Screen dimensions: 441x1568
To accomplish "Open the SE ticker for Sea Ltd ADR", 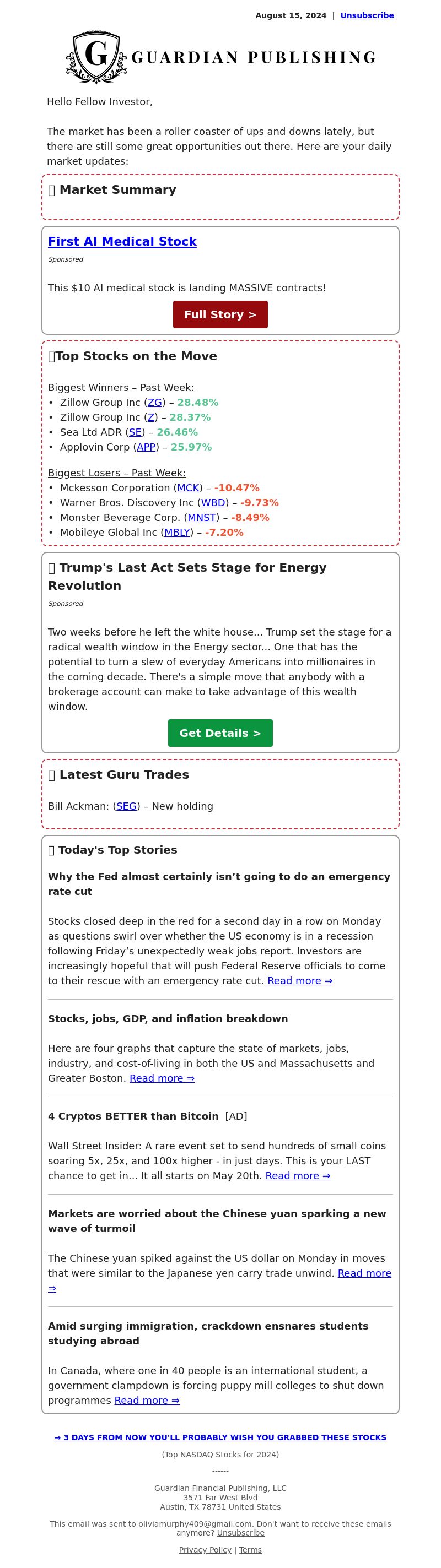I will 135,432.
